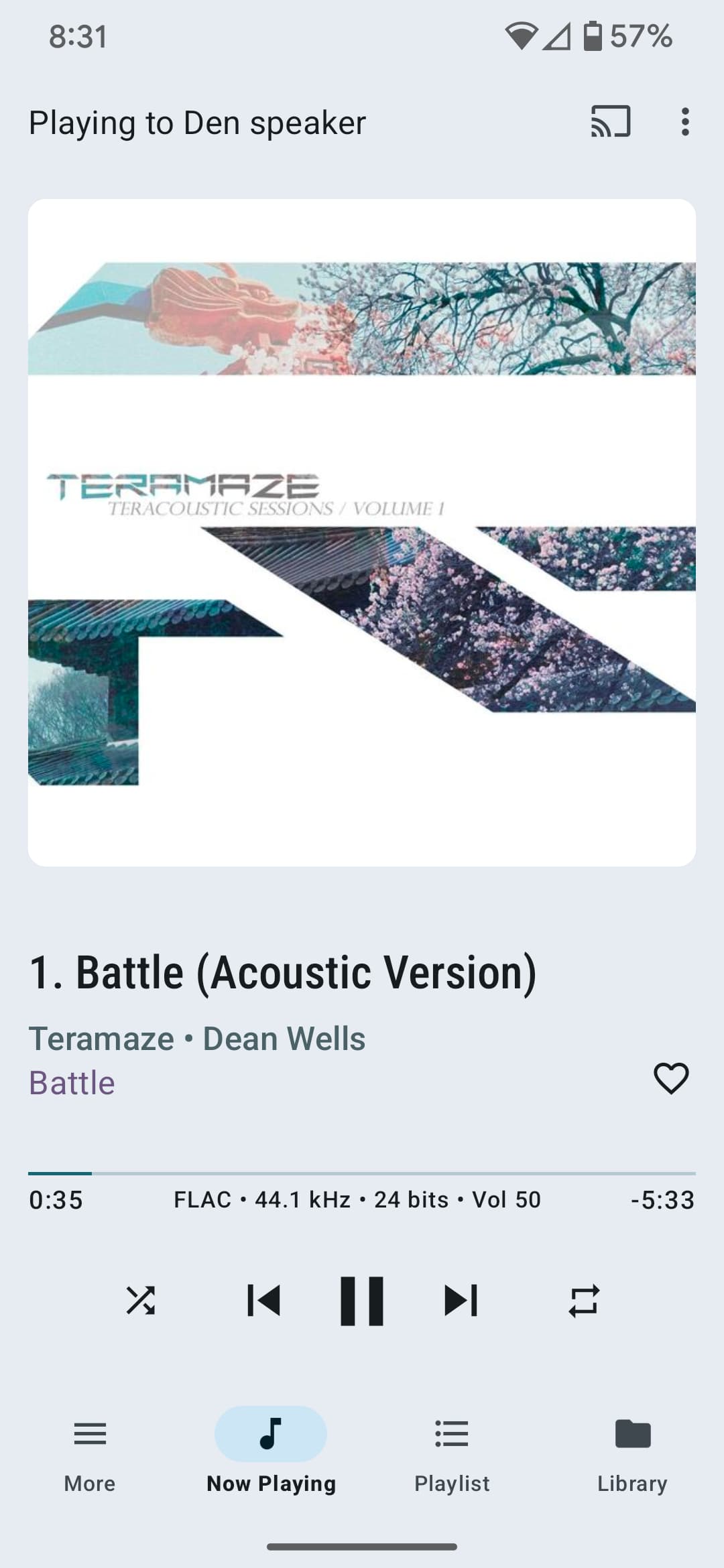Skip to the previous track
The height and width of the screenshot is (1568, 724).
[x=264, y=1301]
